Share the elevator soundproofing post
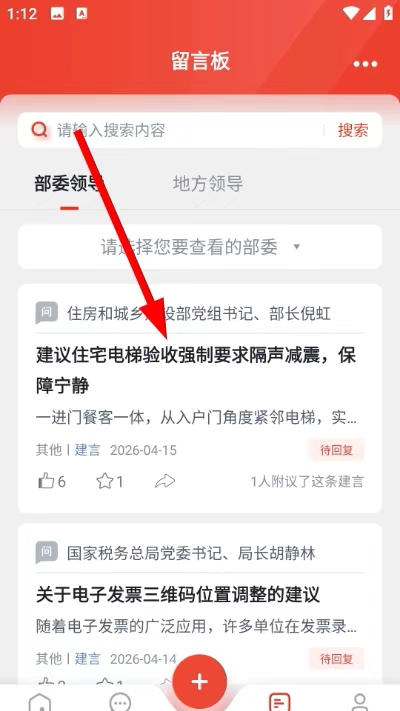The image size is (400, 711). pyautogui.click(x=165, y=481)
